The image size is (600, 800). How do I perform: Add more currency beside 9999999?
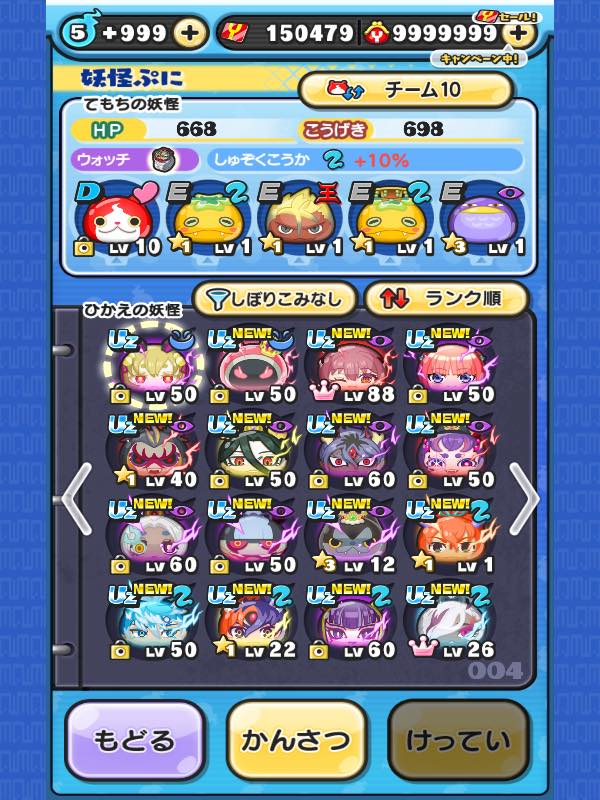(x=517, y=33)
